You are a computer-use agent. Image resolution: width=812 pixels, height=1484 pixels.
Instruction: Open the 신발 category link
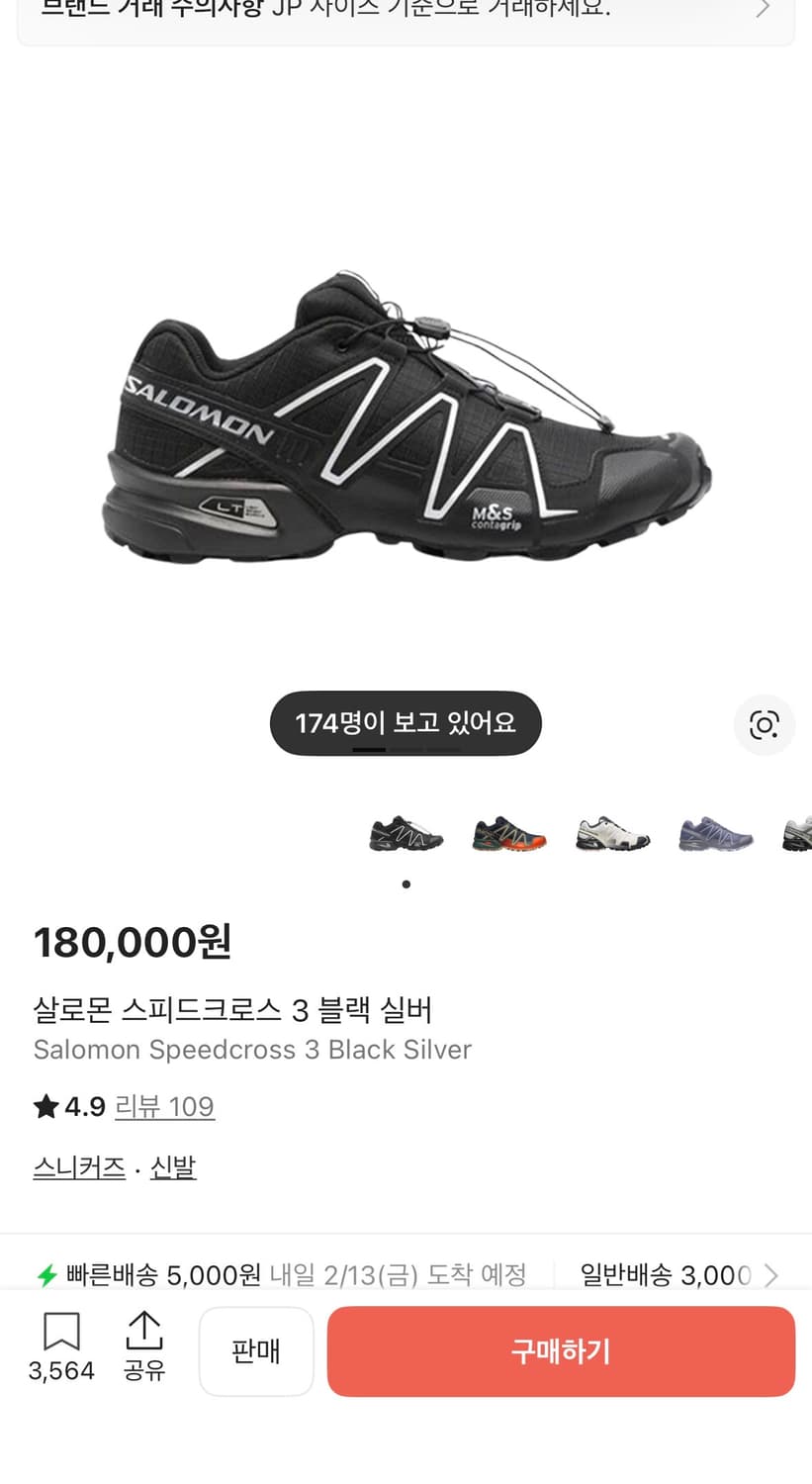click(x=174, y=1167)
